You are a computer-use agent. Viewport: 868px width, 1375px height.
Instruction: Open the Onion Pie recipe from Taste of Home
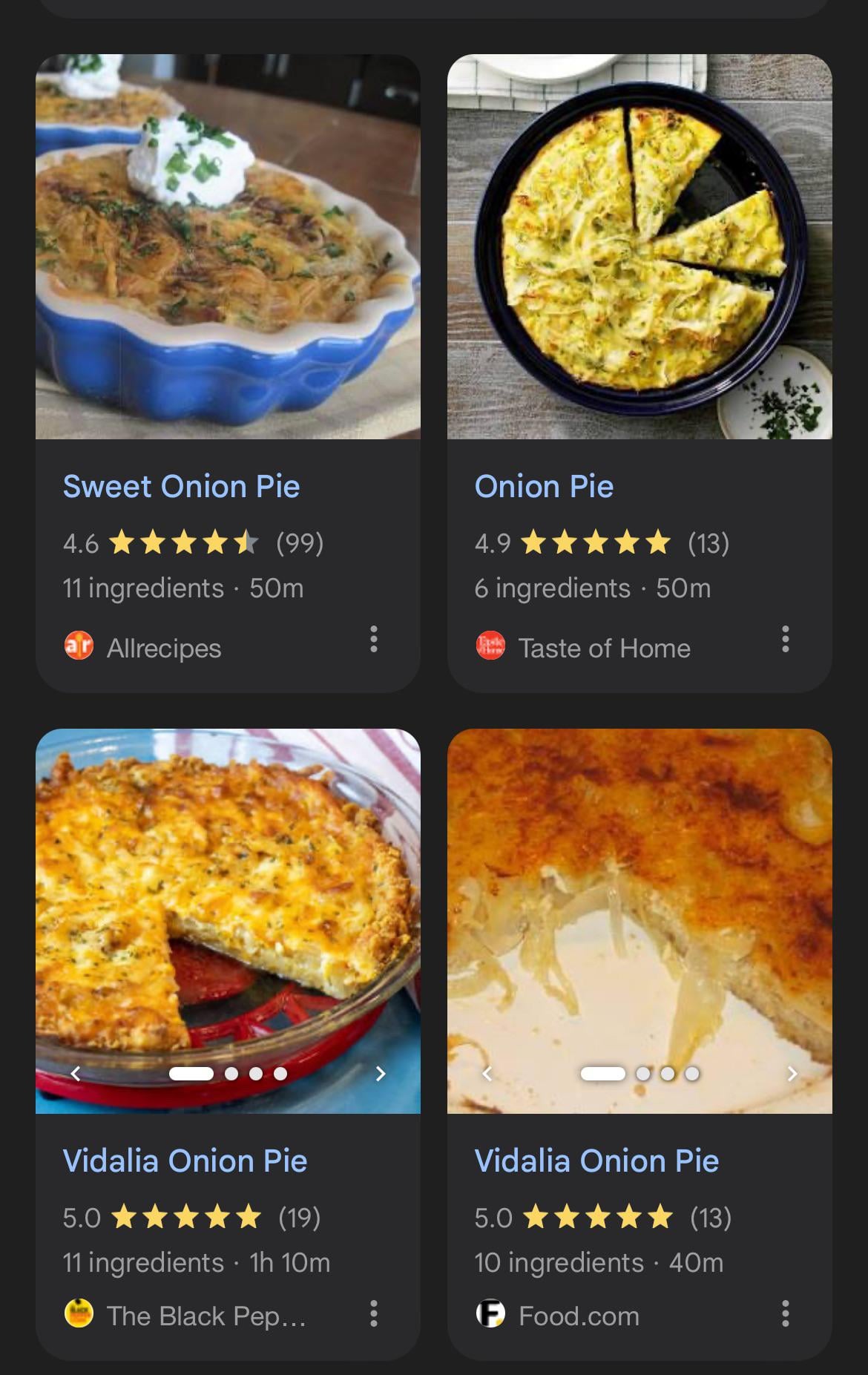[x=544, y=487]
